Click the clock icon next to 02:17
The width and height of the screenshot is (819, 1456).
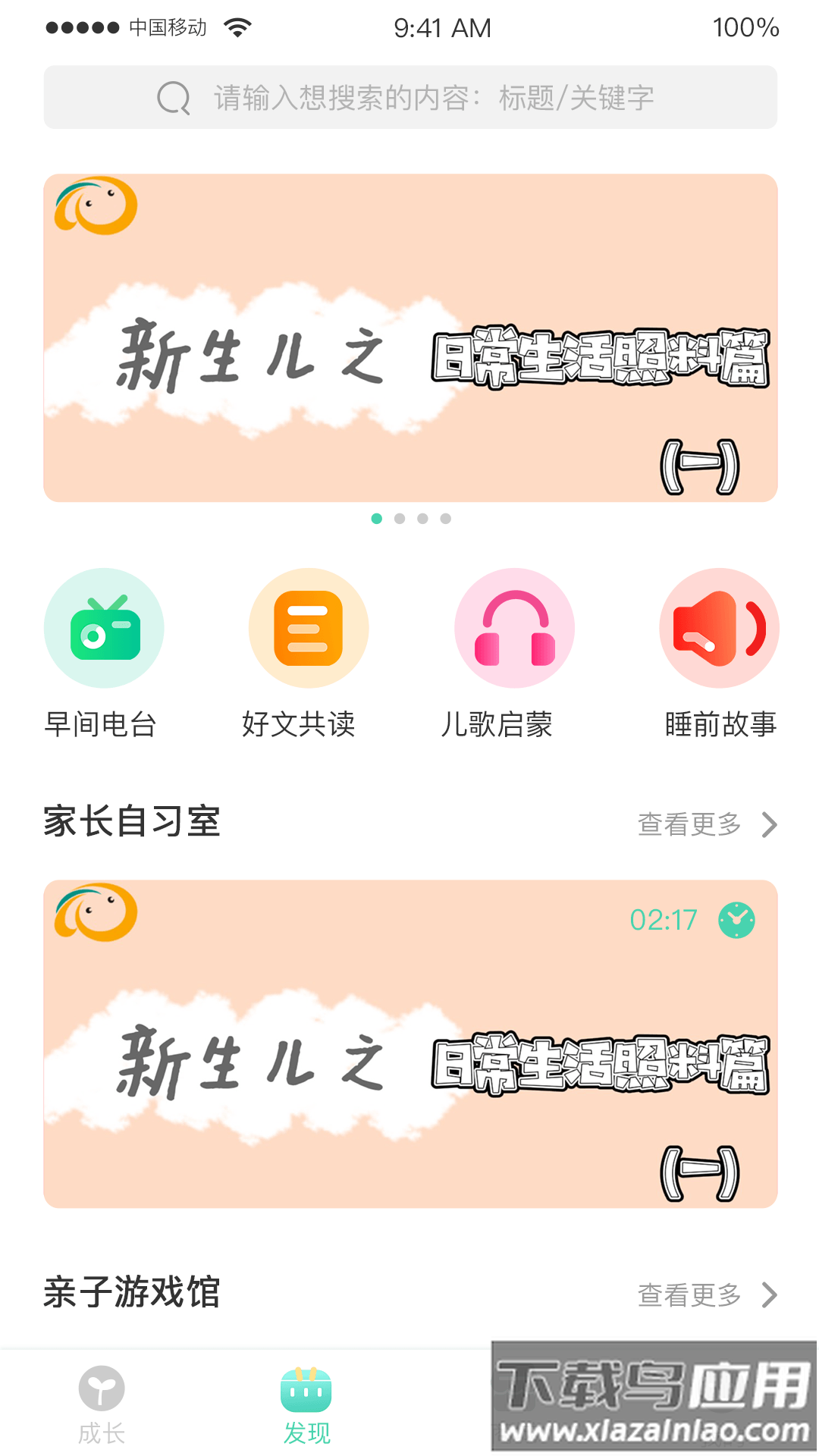(x=735, y=918)
